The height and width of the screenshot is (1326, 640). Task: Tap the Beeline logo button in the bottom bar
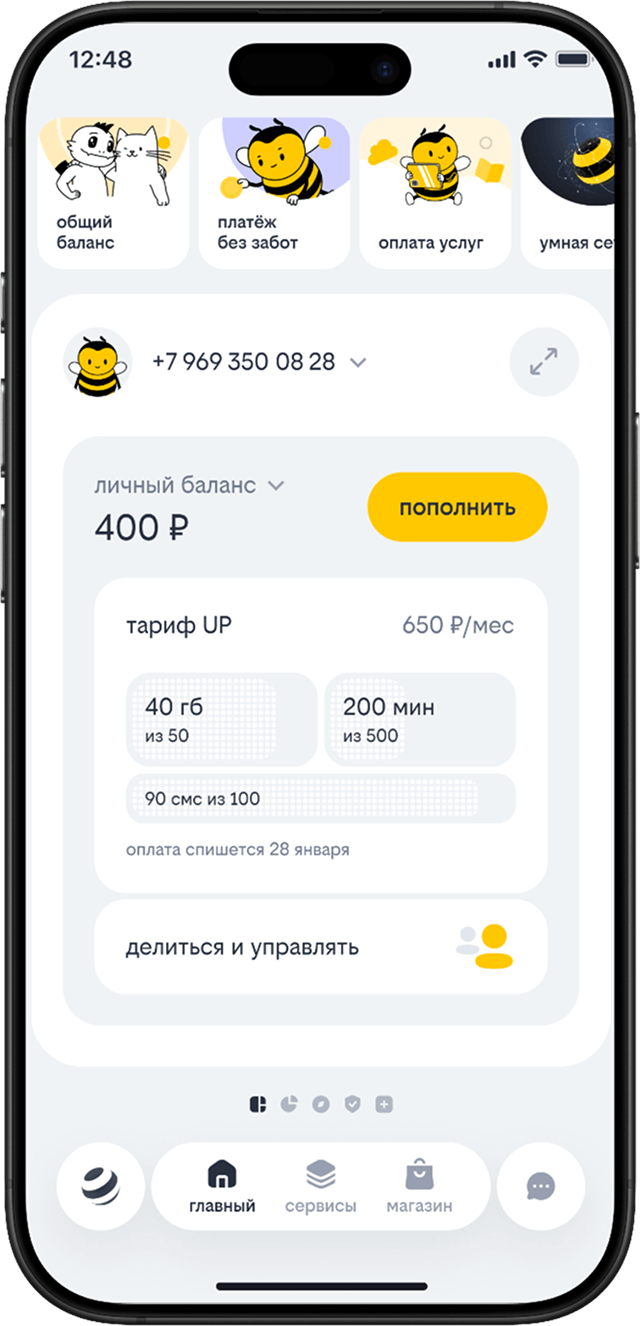[x=101, y=1186]
